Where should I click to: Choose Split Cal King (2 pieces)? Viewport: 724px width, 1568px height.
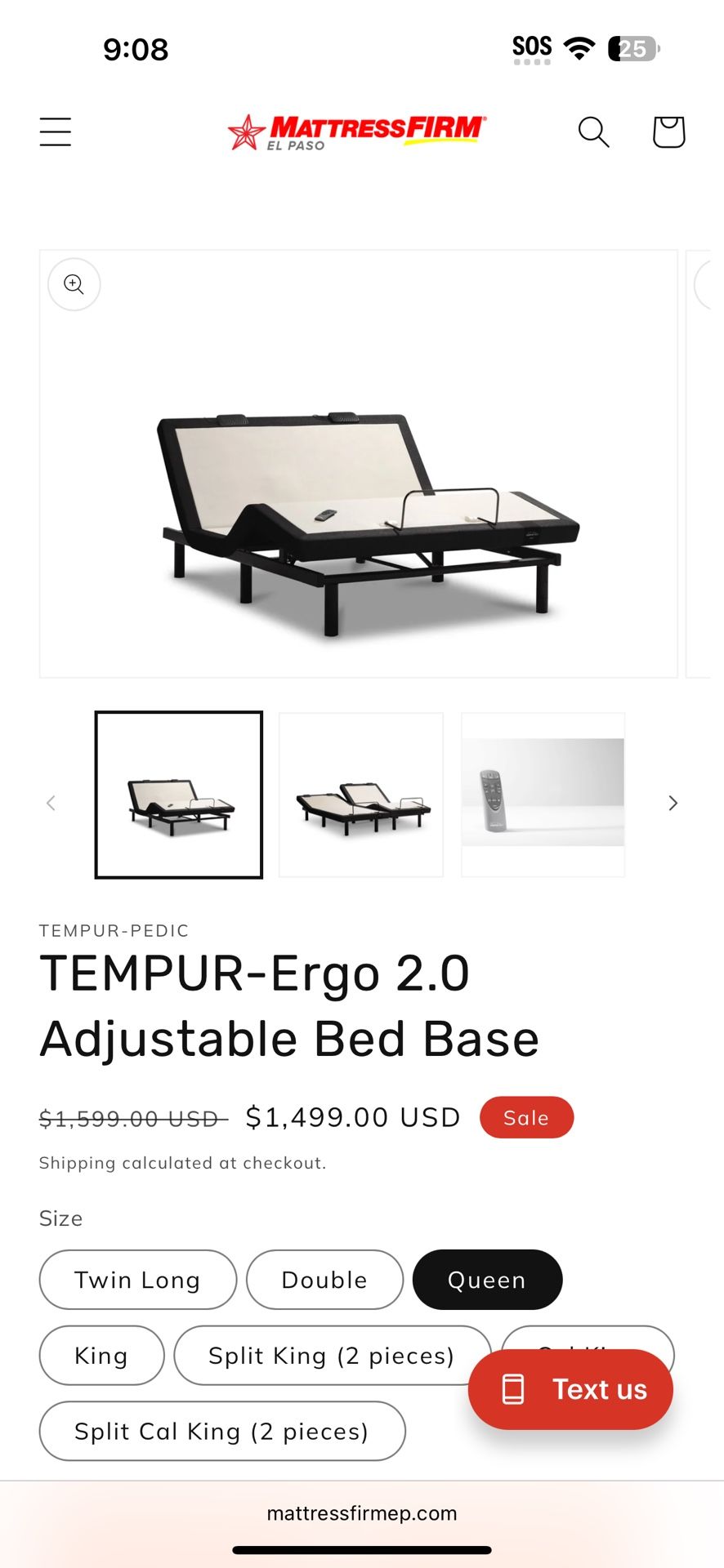point(221,1431)
